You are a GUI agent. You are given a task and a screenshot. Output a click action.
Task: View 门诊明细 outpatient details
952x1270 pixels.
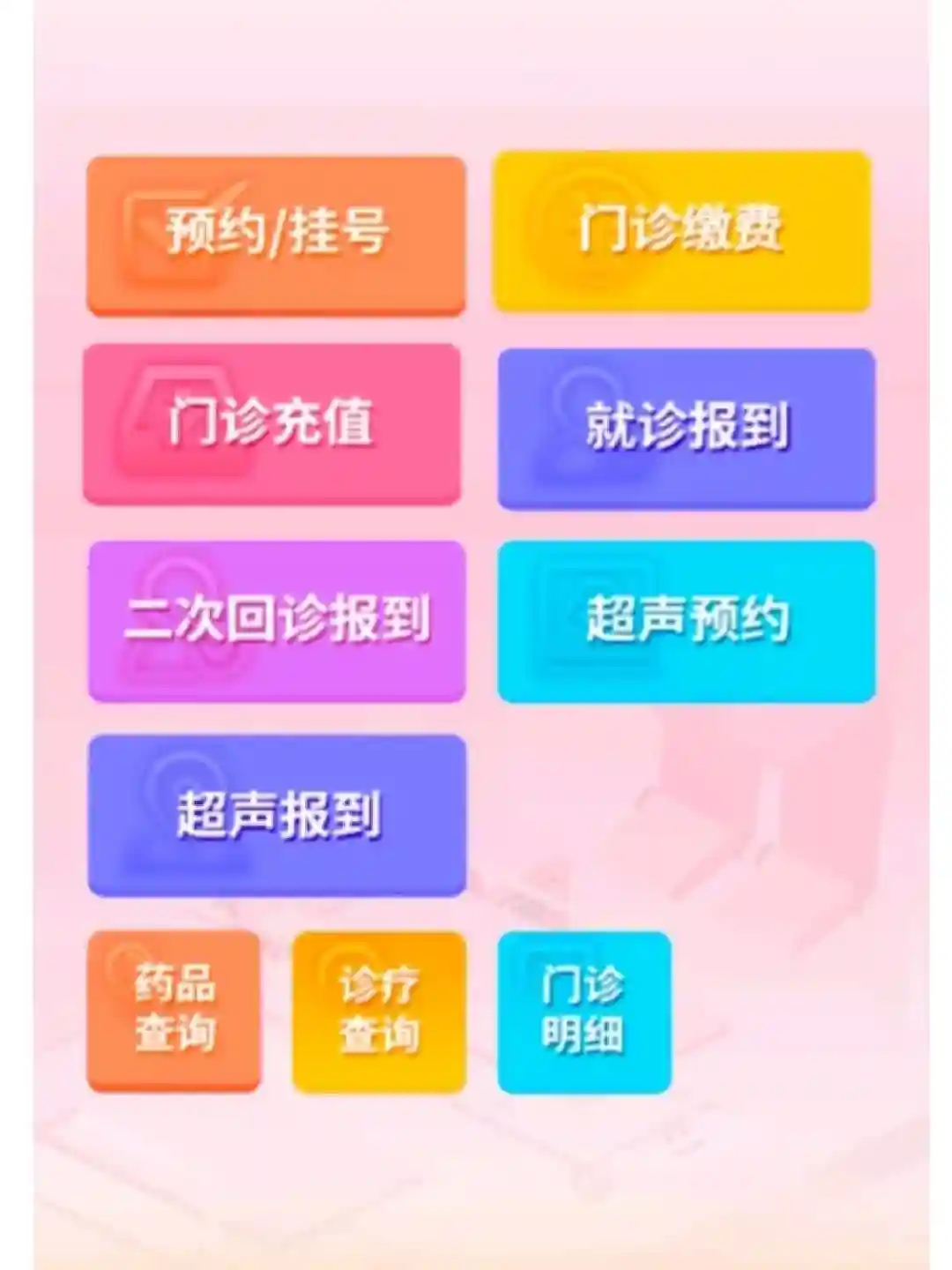point(584,1011)
